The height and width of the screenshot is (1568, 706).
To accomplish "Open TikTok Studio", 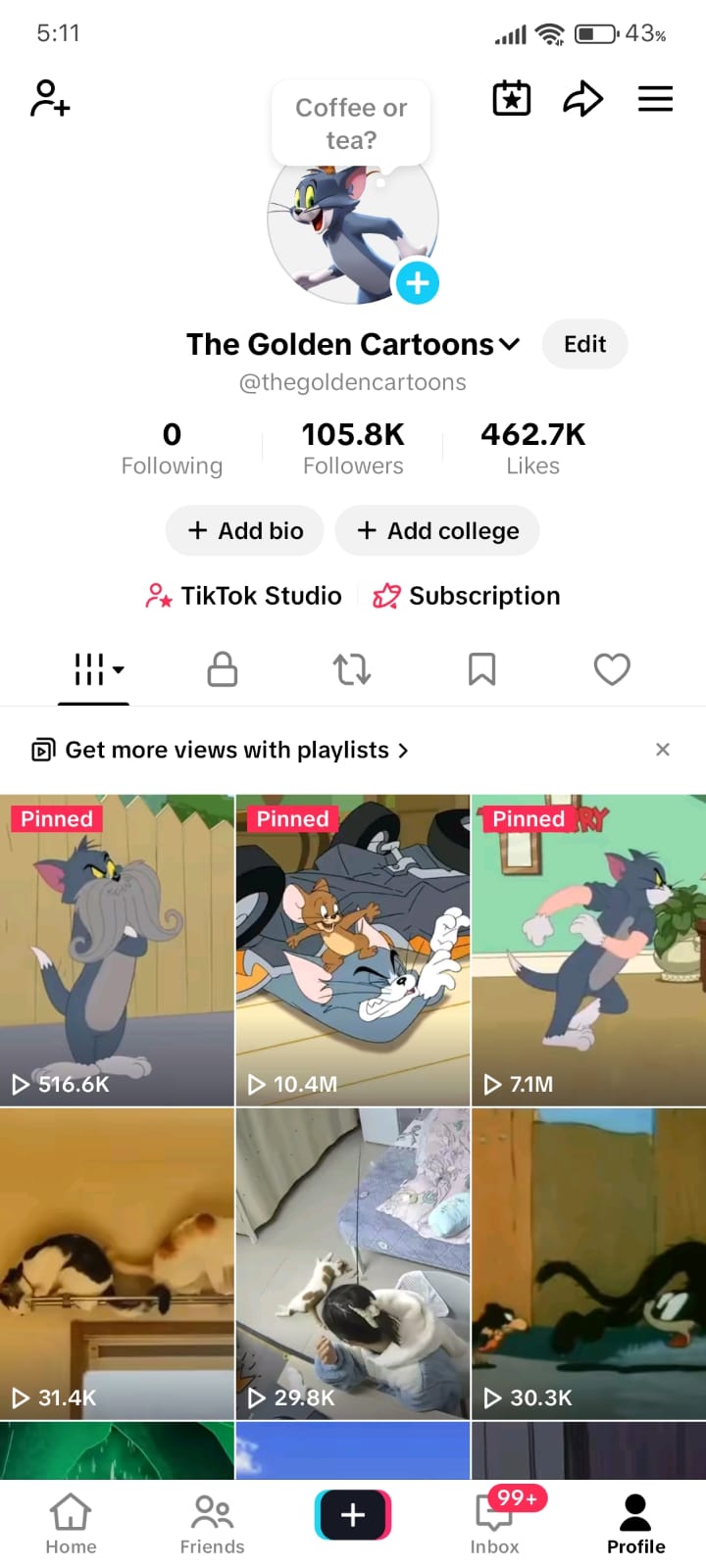I will (244, 596).
